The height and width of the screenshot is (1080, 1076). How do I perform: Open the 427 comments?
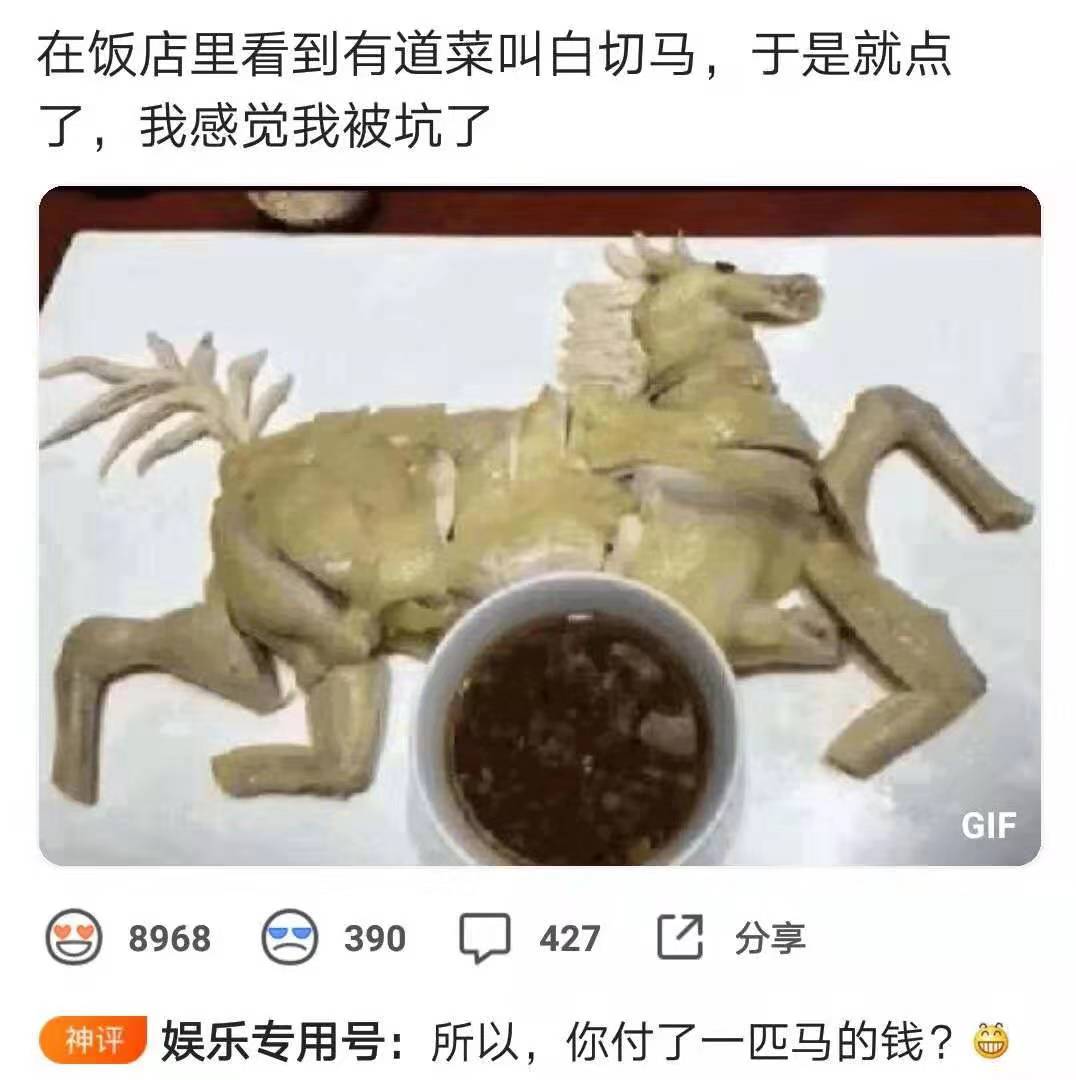(486, 938)
